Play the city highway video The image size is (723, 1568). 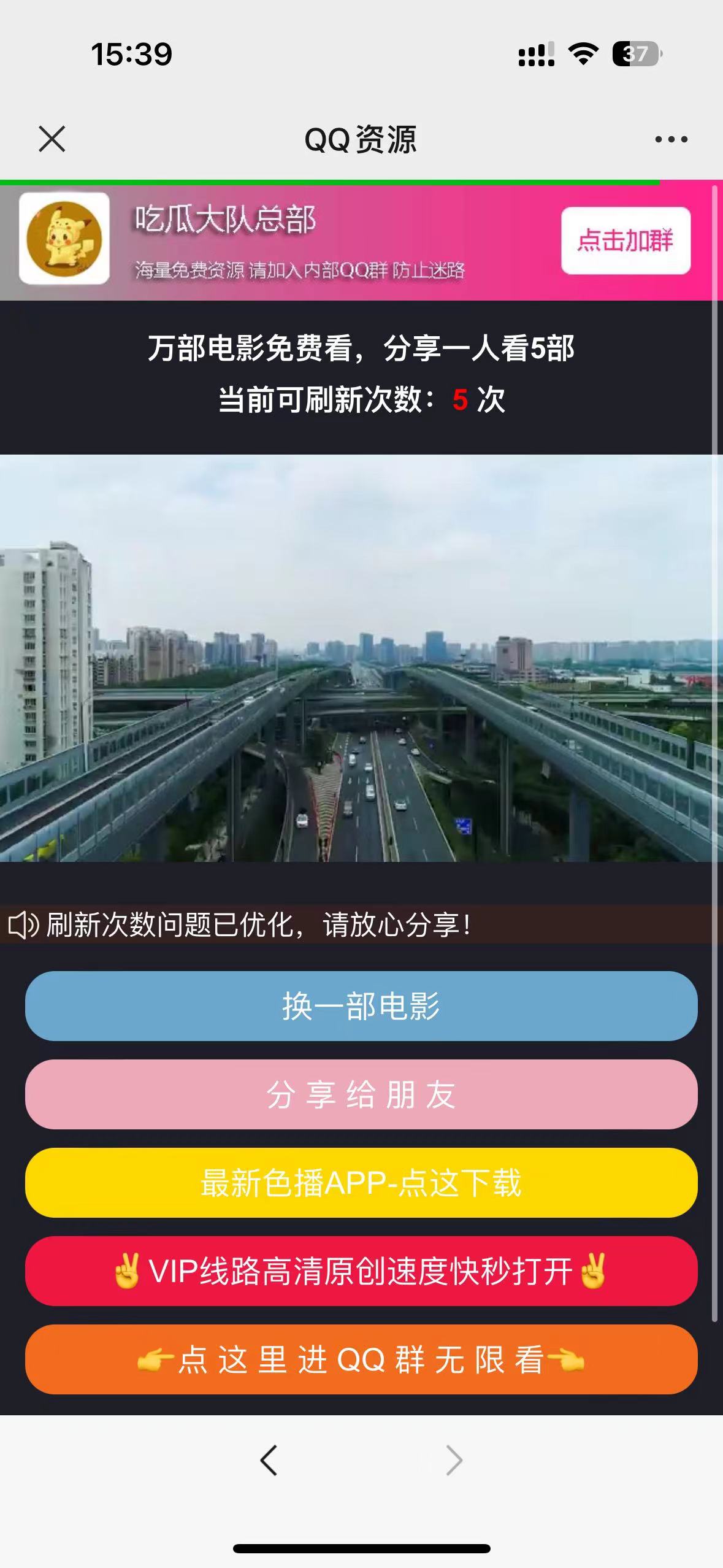click(x=357, y=658)
